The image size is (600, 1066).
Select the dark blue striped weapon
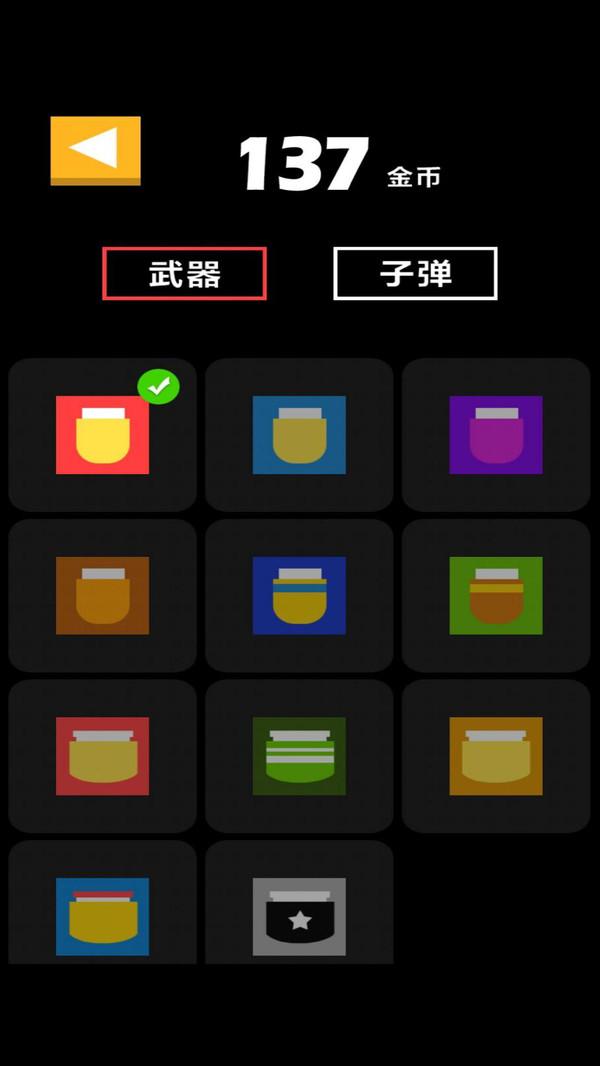pyautogui.click(x=299, y=595)
